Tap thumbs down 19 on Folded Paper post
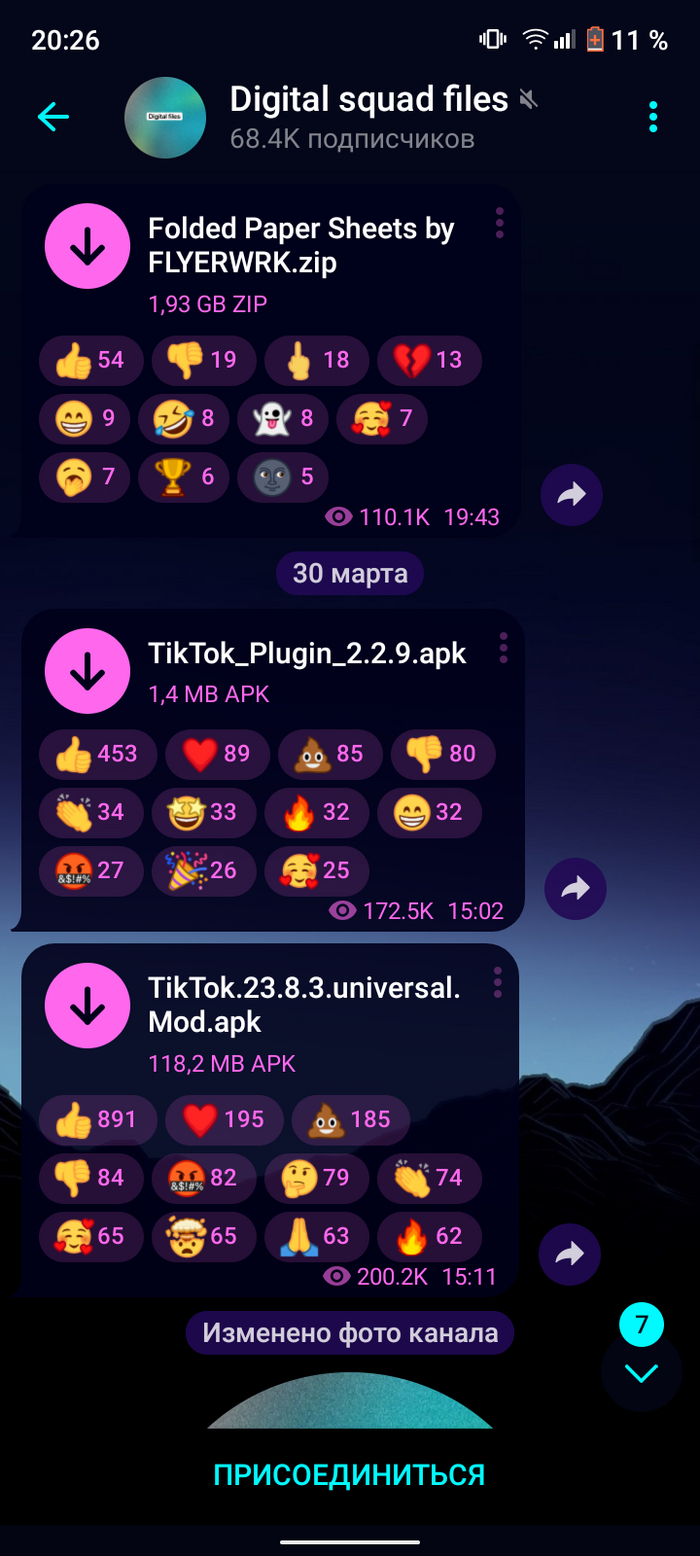This screenshot has height=1556, width=700. 203,360
